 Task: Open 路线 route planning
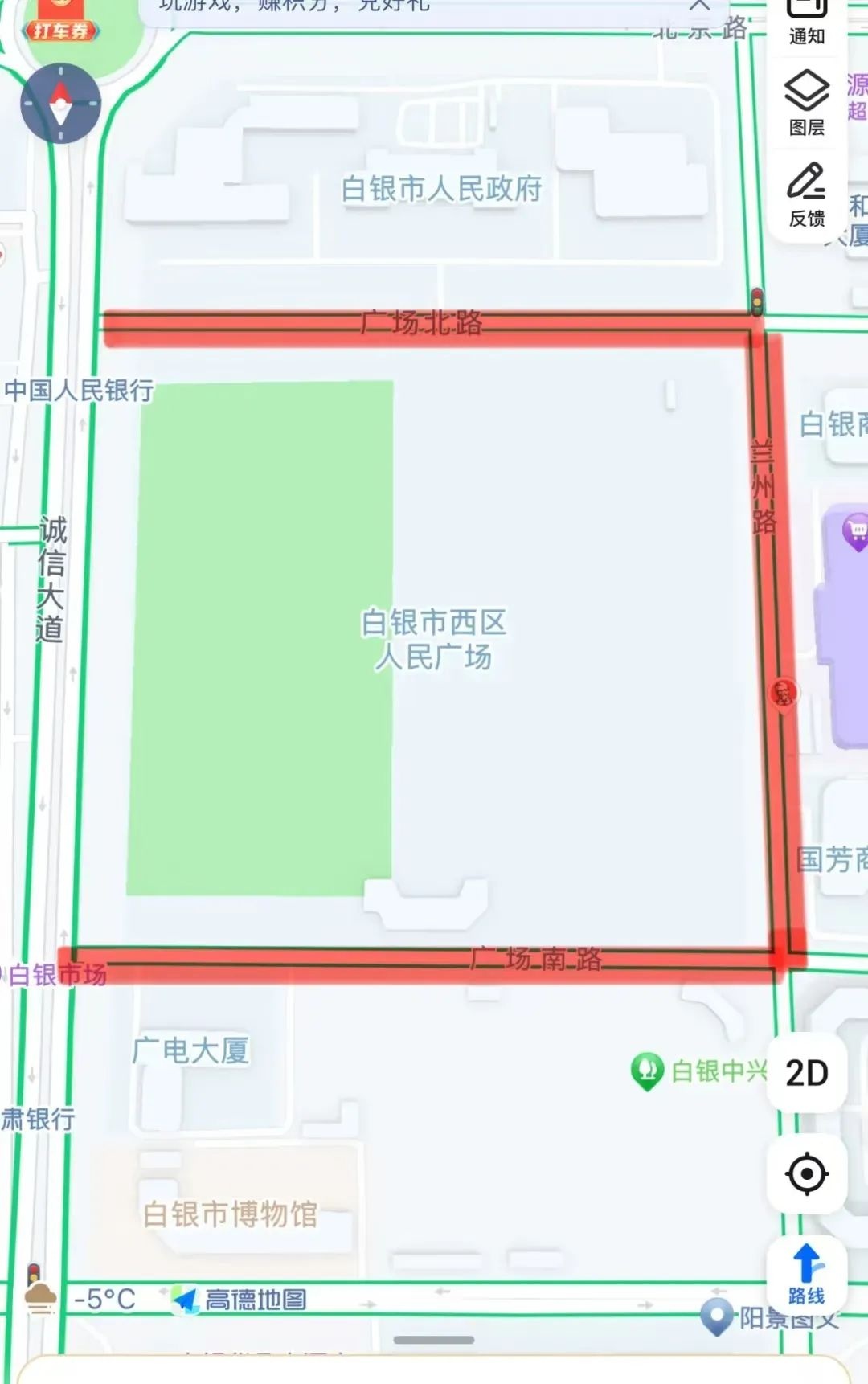[x=806, y=1275]
